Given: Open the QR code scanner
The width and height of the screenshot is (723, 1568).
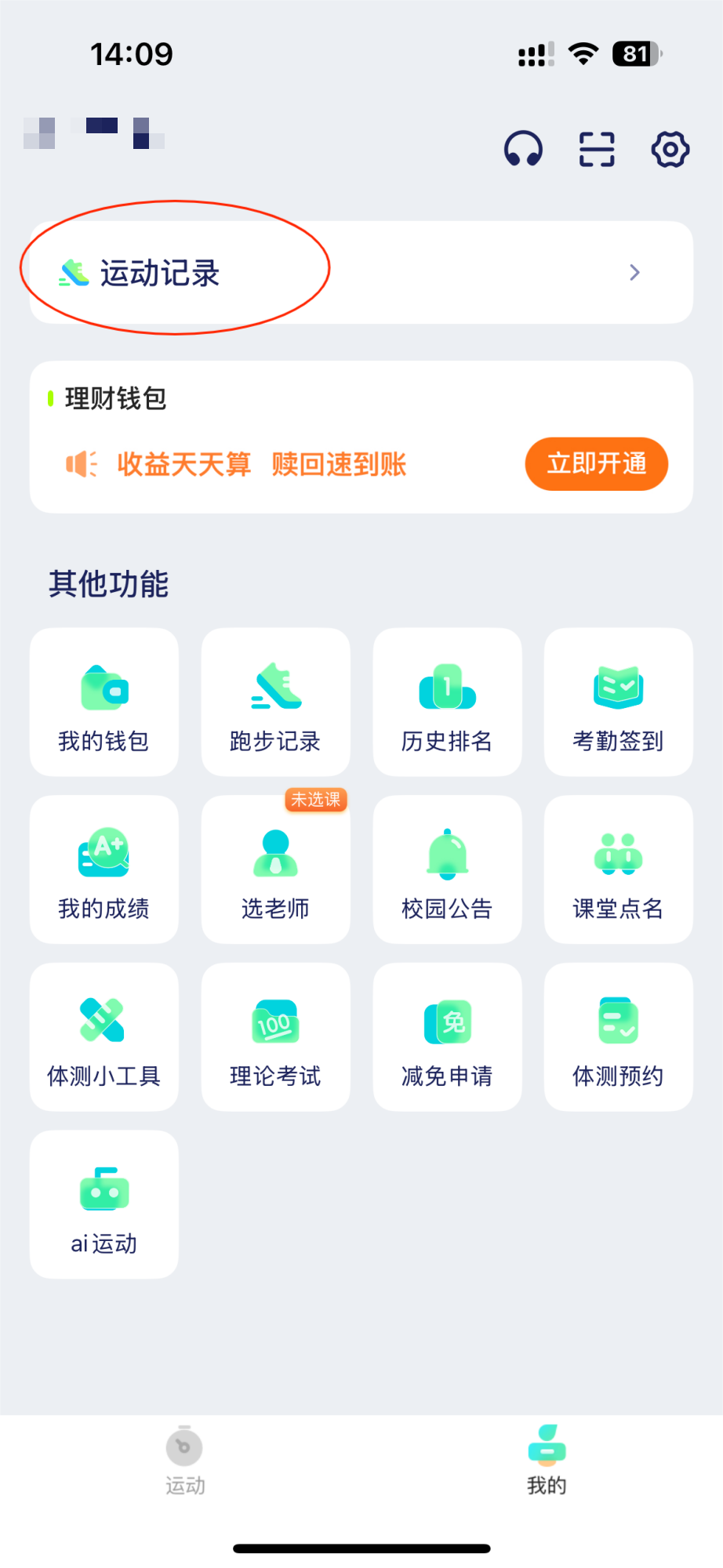Looking at the screenshot, I should (597, 149).
